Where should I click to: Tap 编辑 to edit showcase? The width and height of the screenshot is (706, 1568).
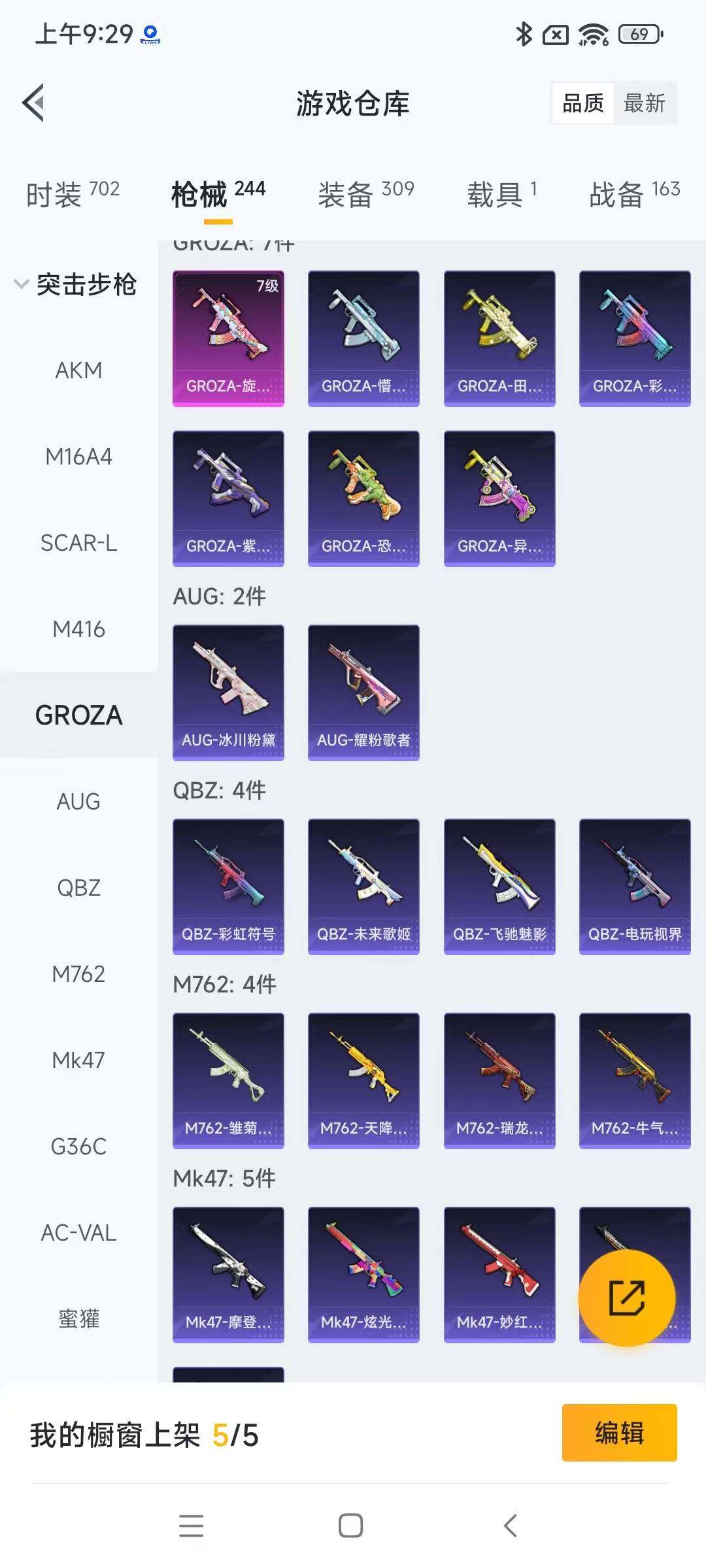(619, 1432)
